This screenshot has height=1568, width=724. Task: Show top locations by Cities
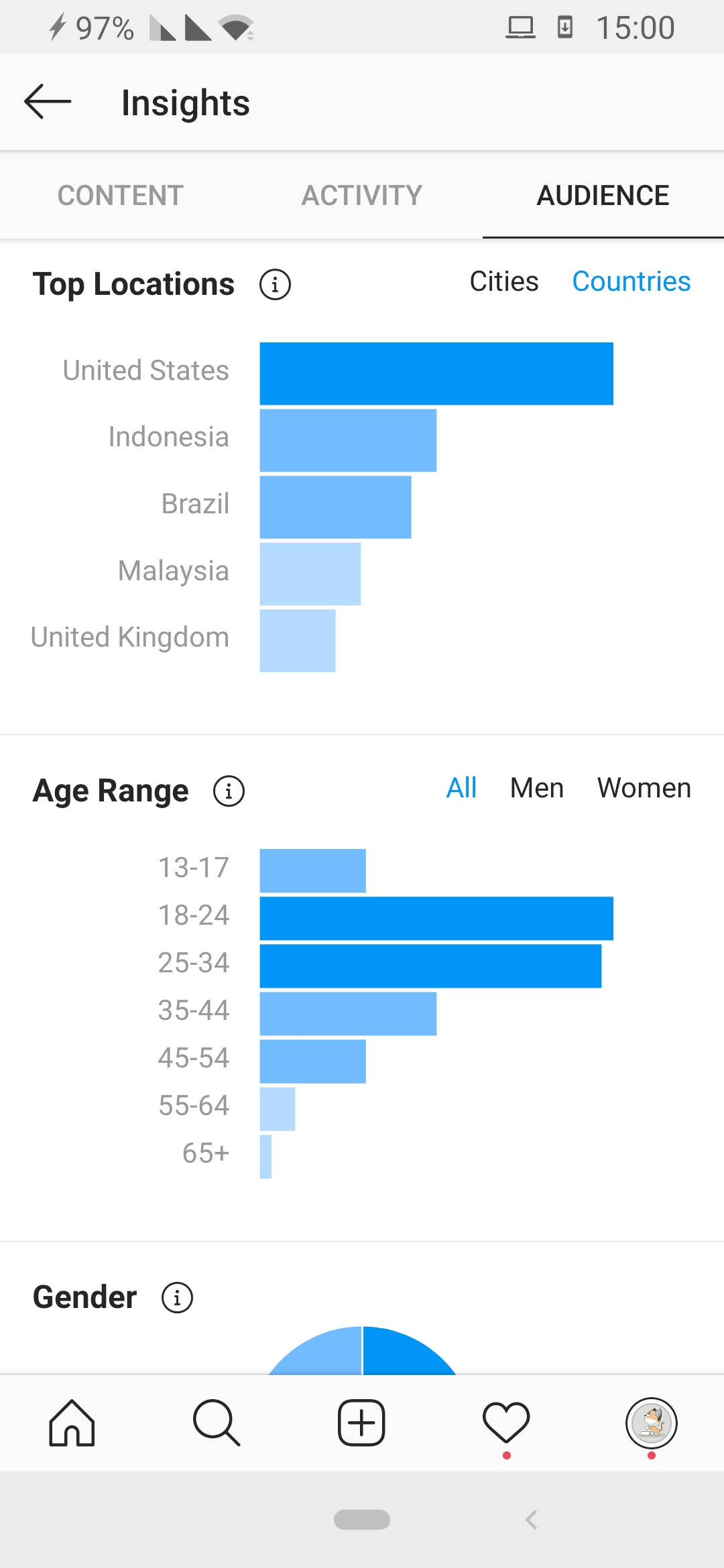tap(504, 281)
